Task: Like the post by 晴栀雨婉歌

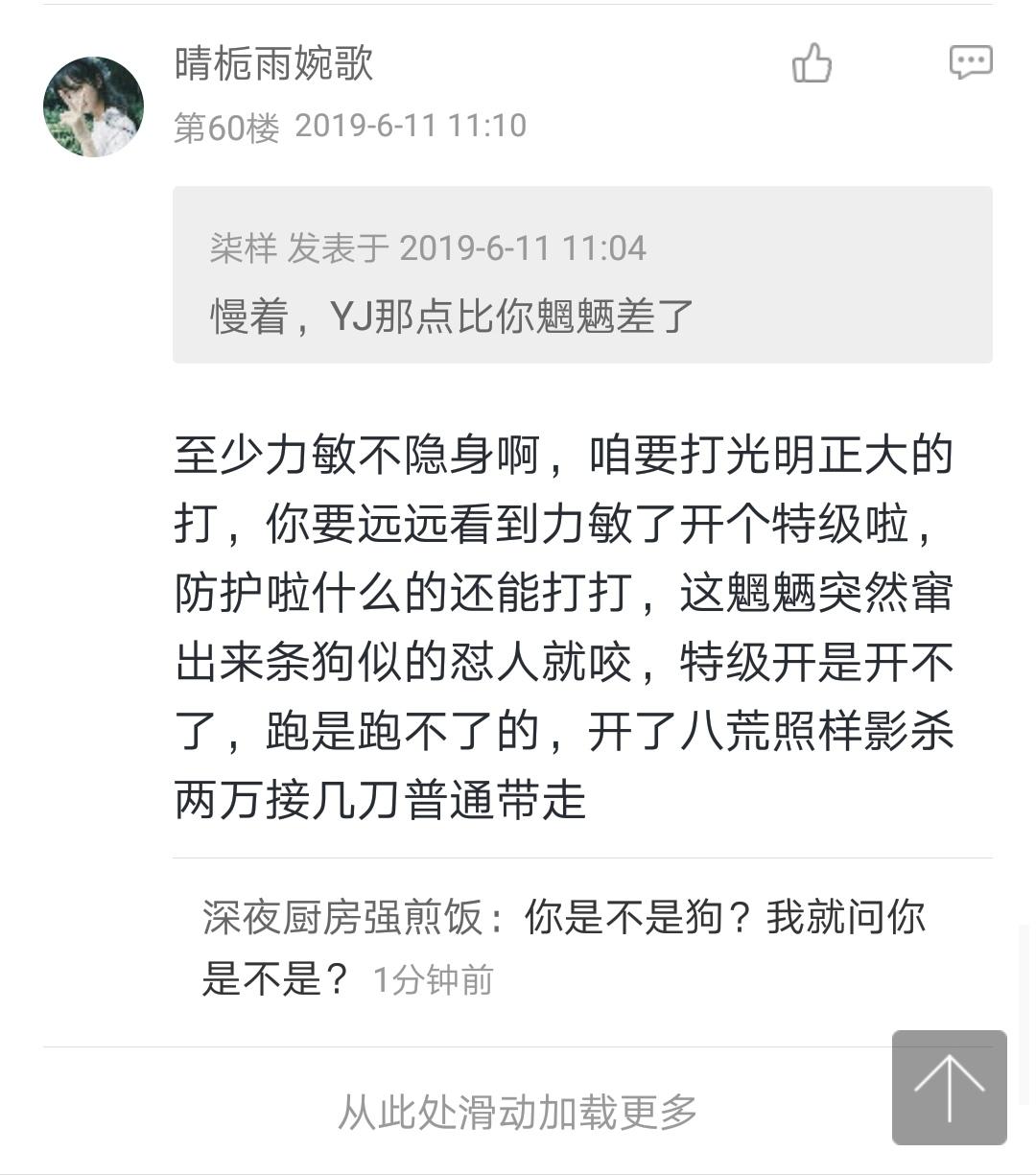Action: (x=812, y=63)
